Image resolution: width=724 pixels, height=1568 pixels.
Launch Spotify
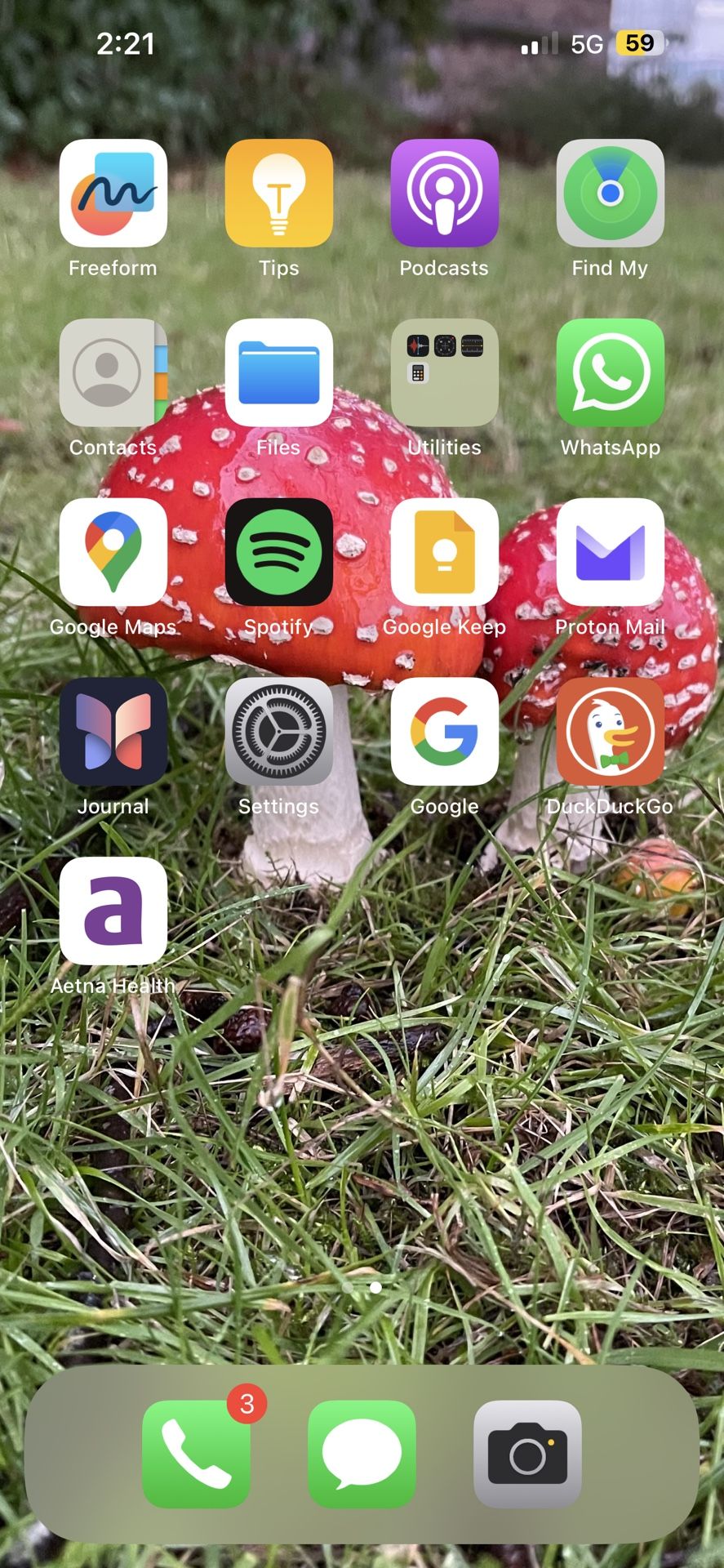279,552
